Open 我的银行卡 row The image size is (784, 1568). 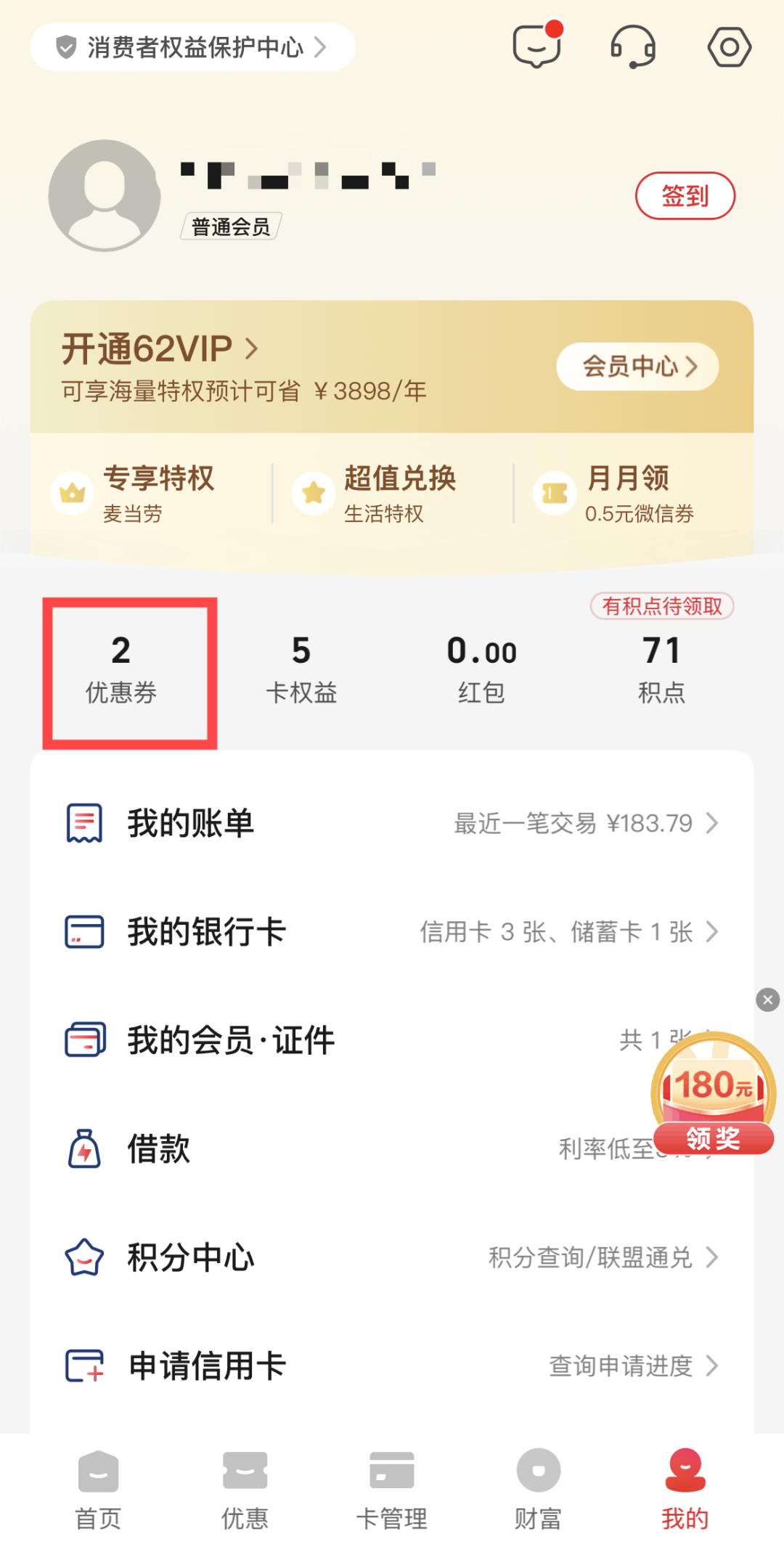point(392,931)
